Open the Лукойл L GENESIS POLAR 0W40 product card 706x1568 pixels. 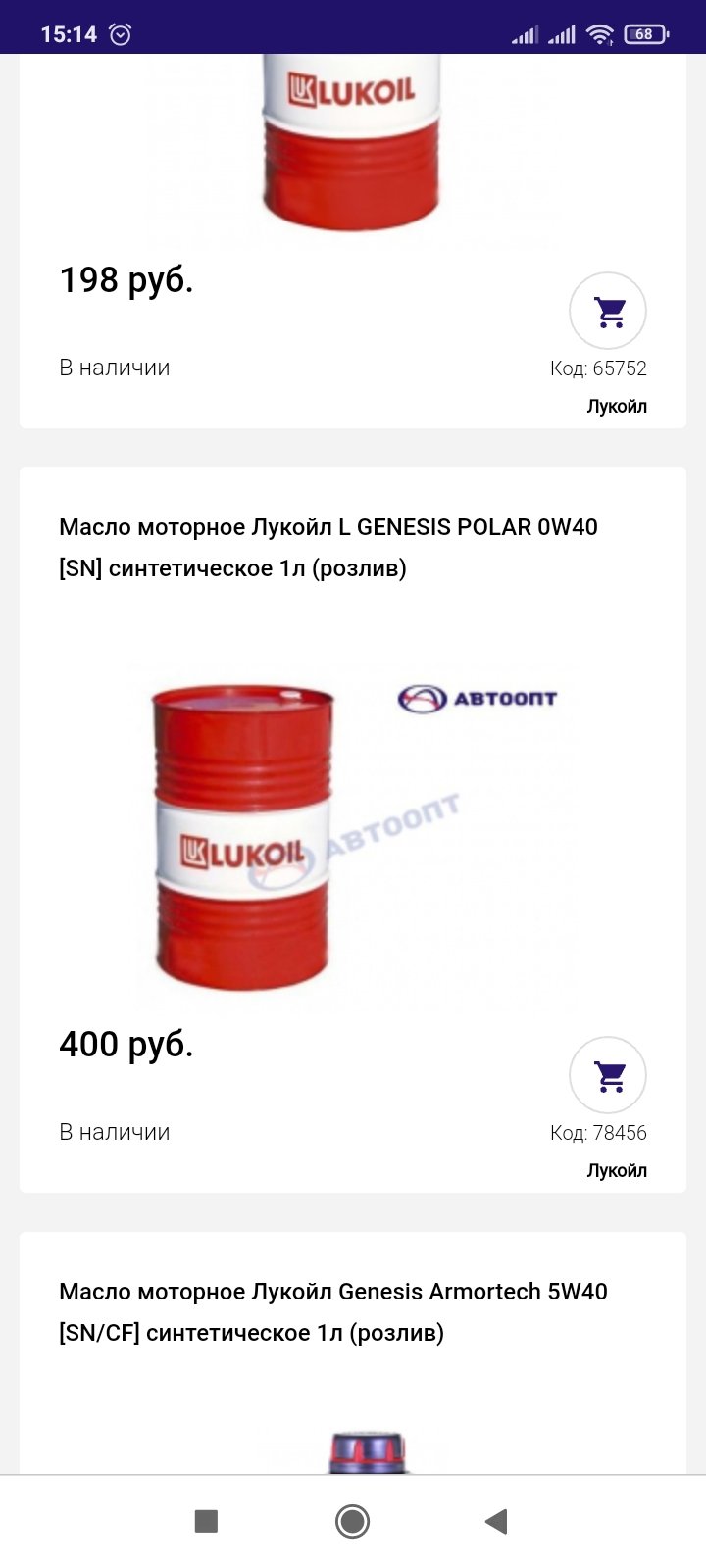[353, 830]
